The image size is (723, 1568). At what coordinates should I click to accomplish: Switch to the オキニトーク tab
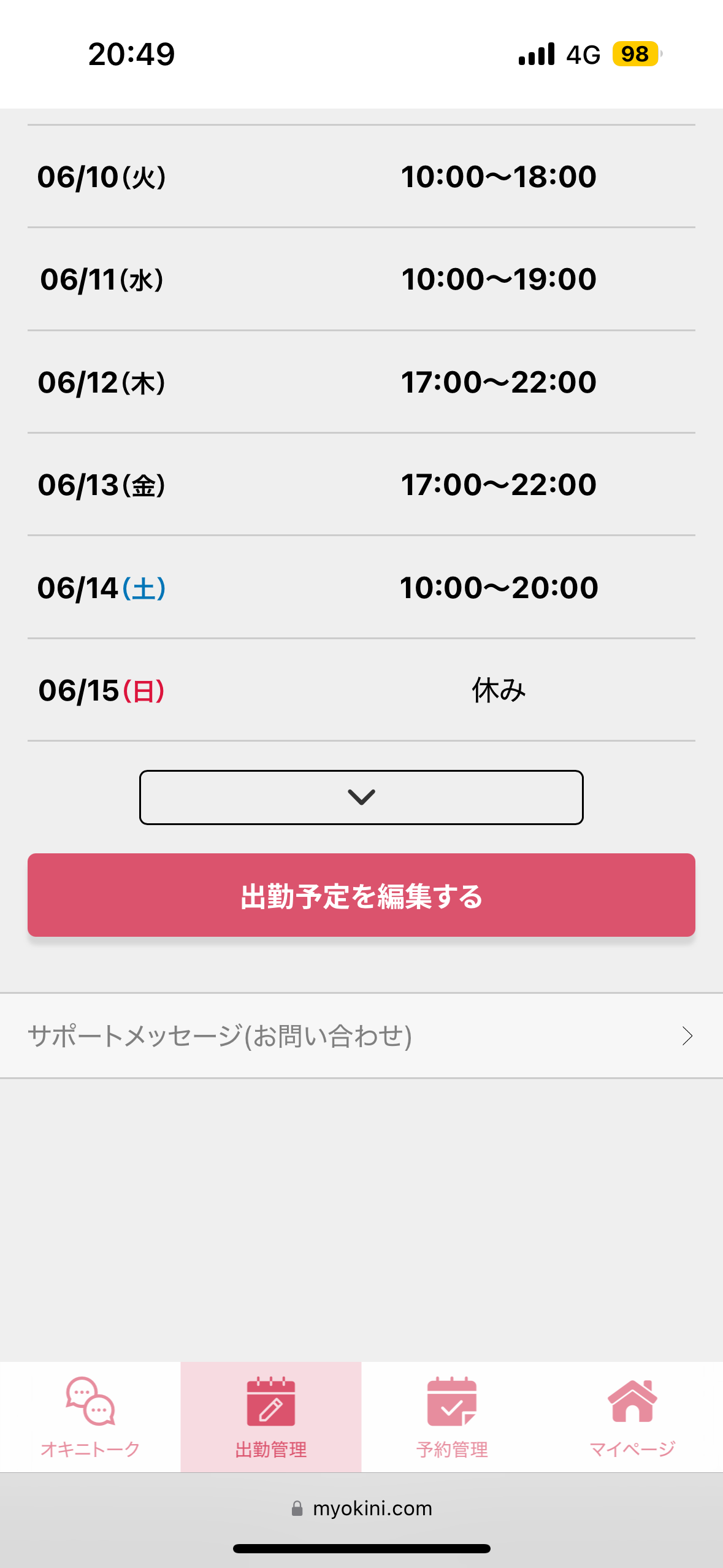click(90, 1417)
